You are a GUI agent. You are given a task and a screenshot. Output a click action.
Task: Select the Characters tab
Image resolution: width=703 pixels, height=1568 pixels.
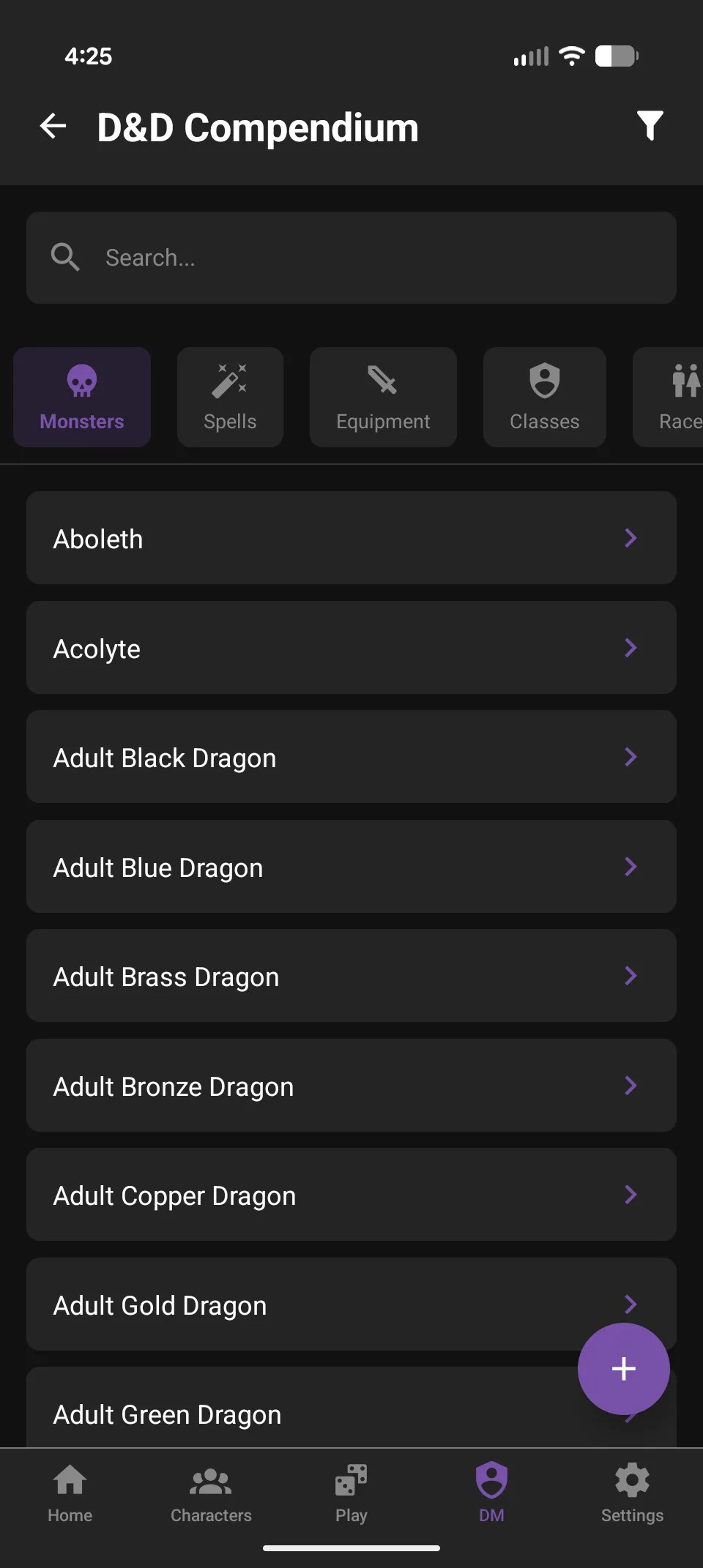pos(211,1490)
